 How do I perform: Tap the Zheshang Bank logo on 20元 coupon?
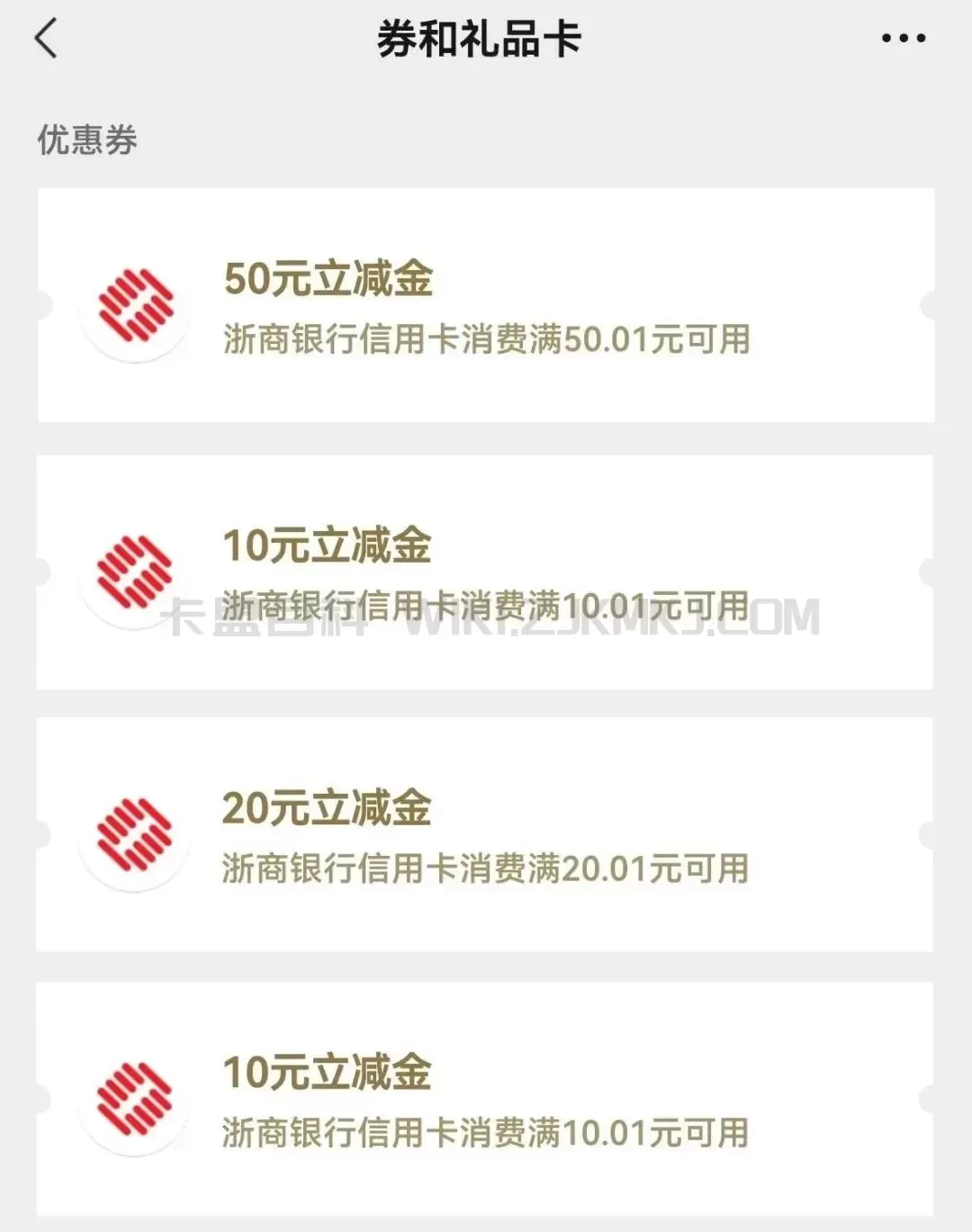[x=135, y=835]
